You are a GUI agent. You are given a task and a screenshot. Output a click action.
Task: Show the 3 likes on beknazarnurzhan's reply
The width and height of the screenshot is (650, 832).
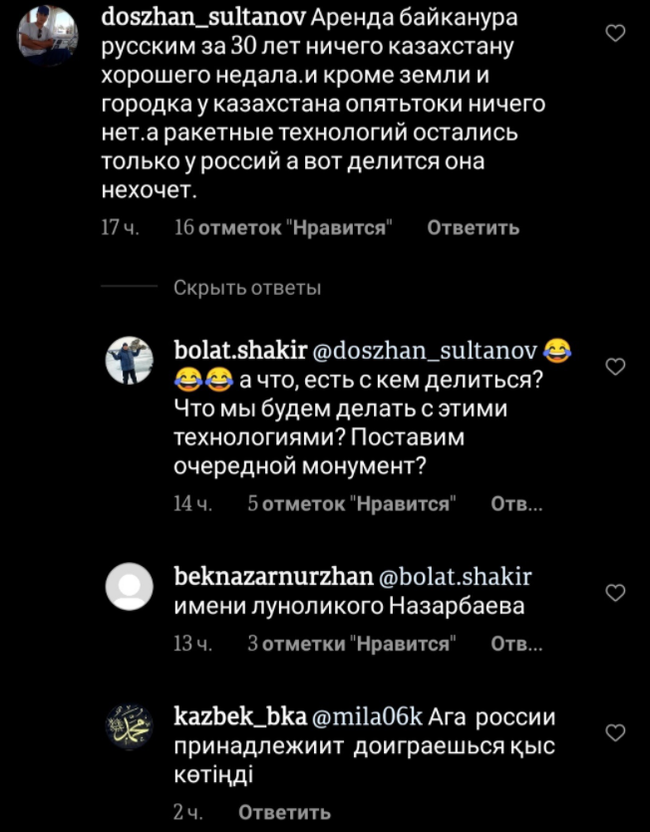point(350,645)
